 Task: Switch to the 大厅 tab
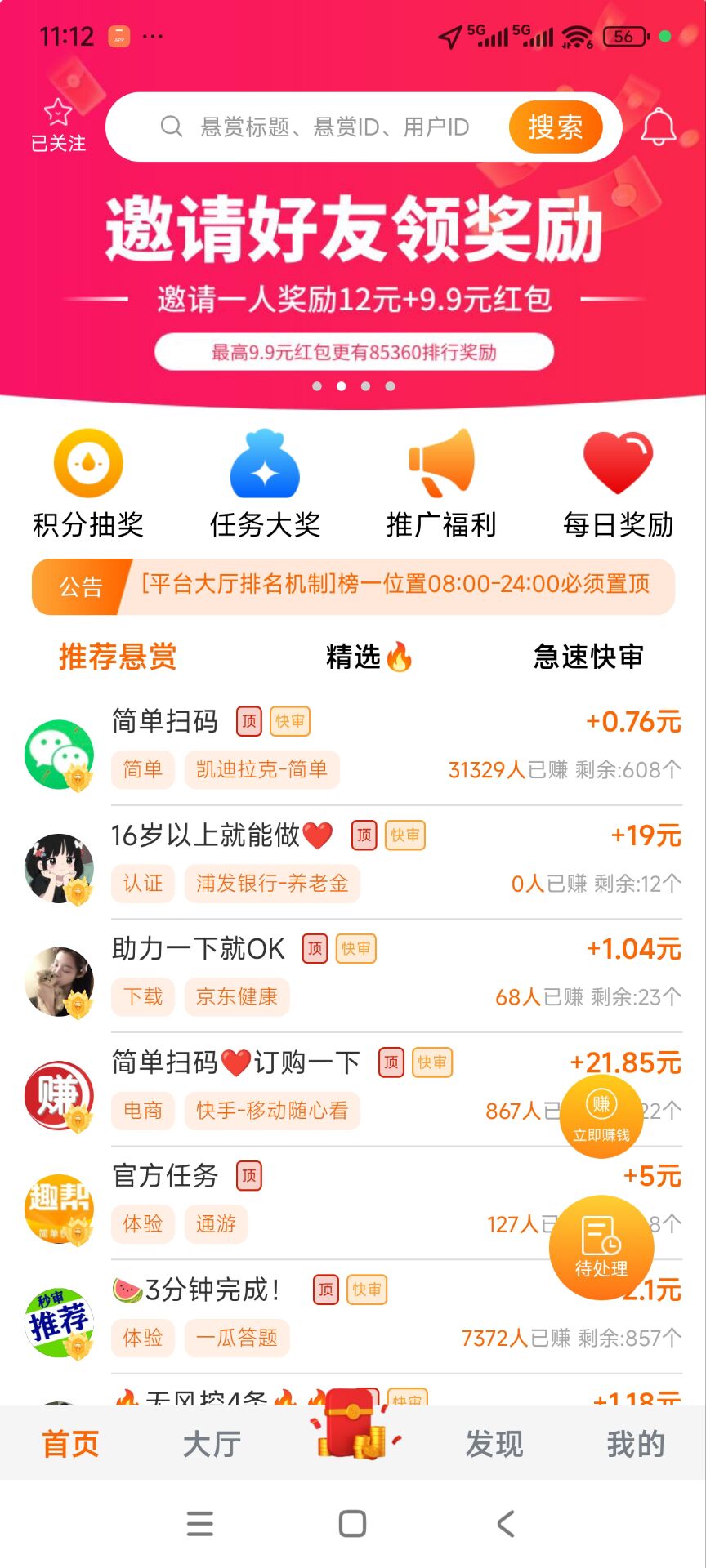tap(211, 1443)
